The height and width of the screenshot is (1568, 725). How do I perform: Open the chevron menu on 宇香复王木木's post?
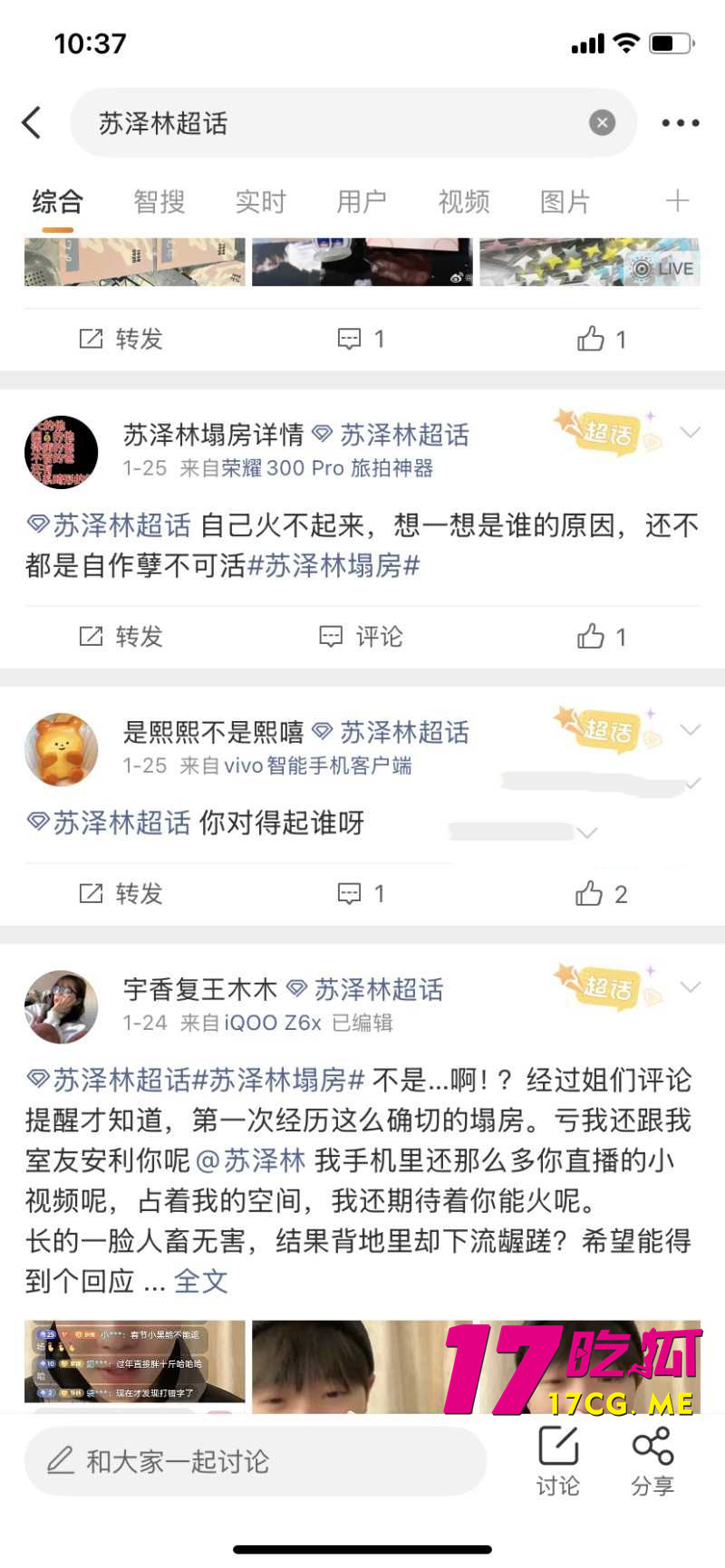point(693,987)
